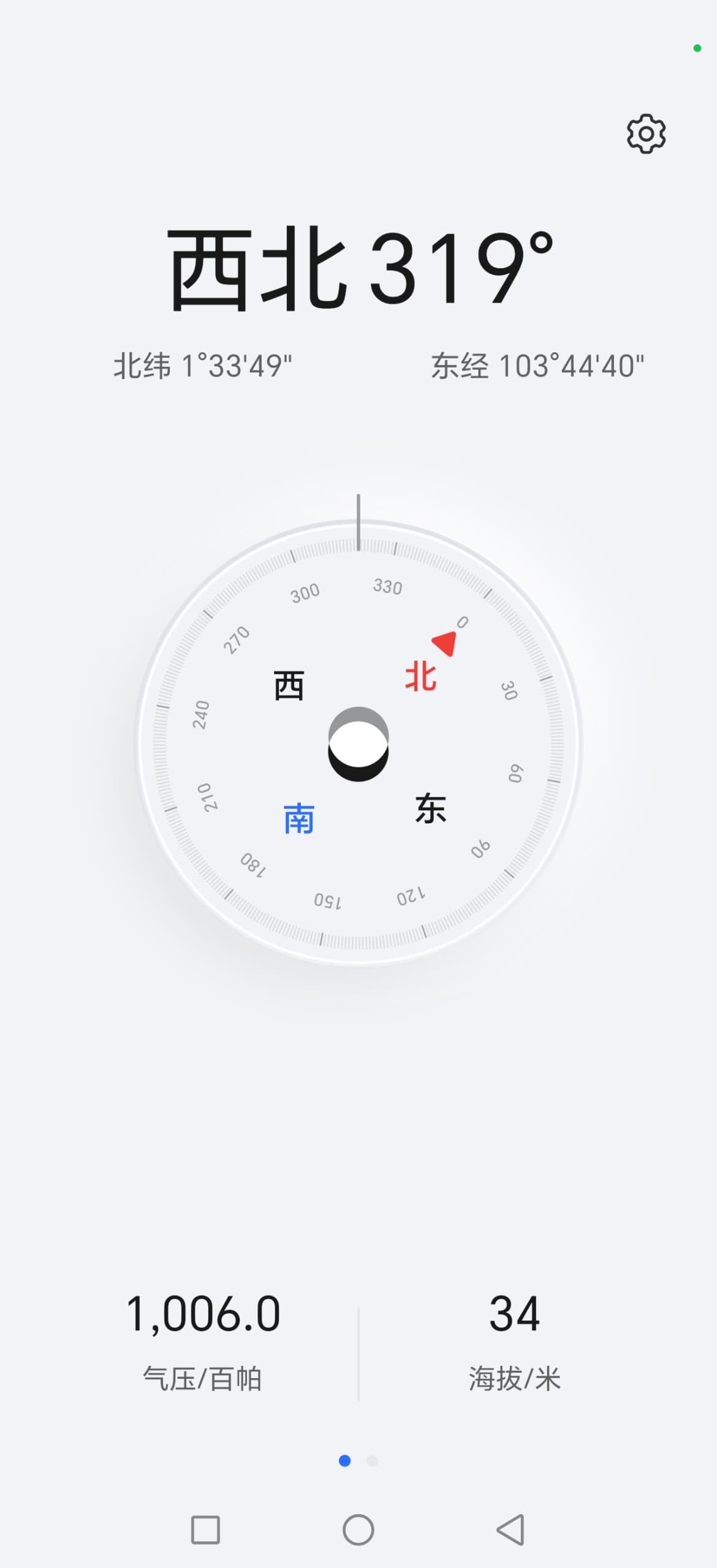Return to the home screen
This screenshot has height=1568, width=717.
pos(358,1529)
